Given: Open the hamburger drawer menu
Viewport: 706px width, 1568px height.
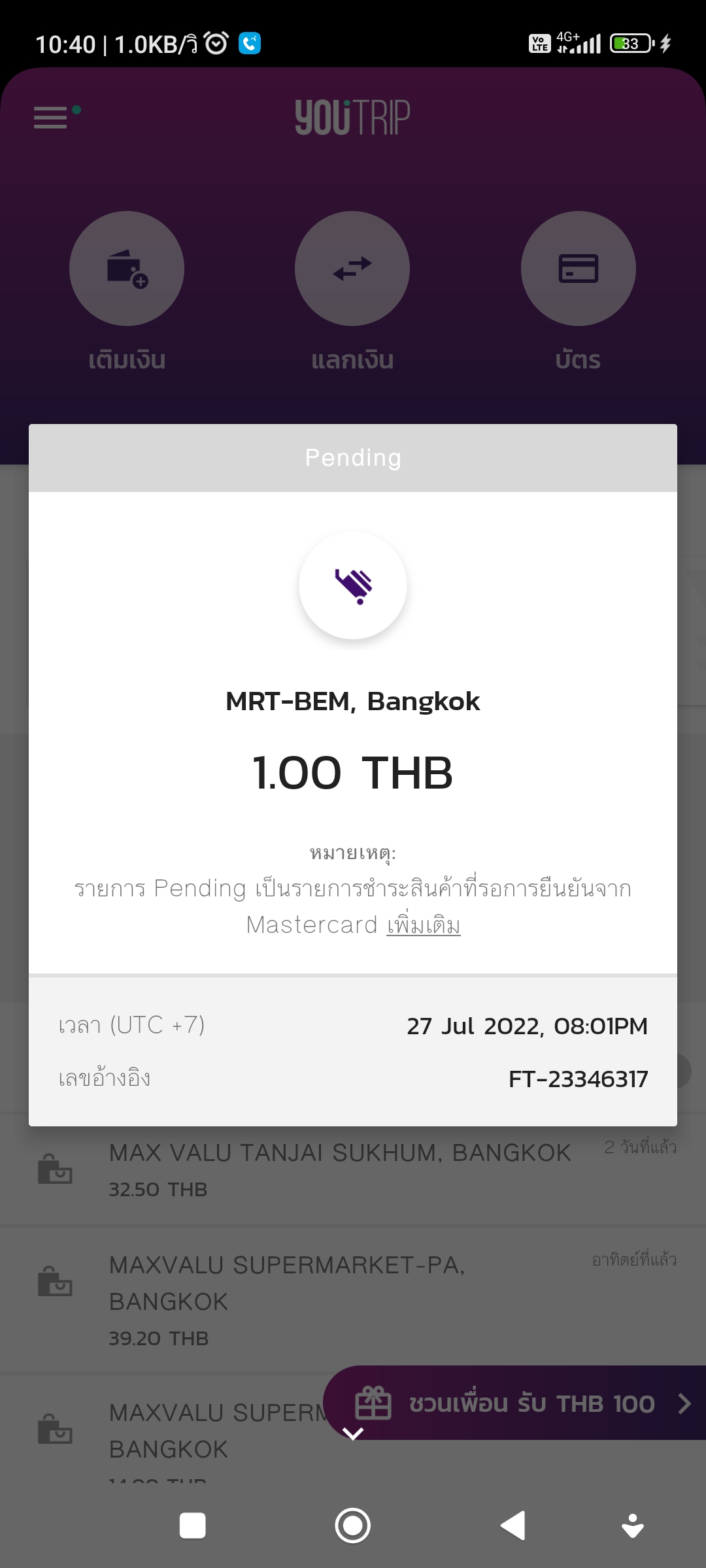Looking at the screenshot, I should pos(51,118).
